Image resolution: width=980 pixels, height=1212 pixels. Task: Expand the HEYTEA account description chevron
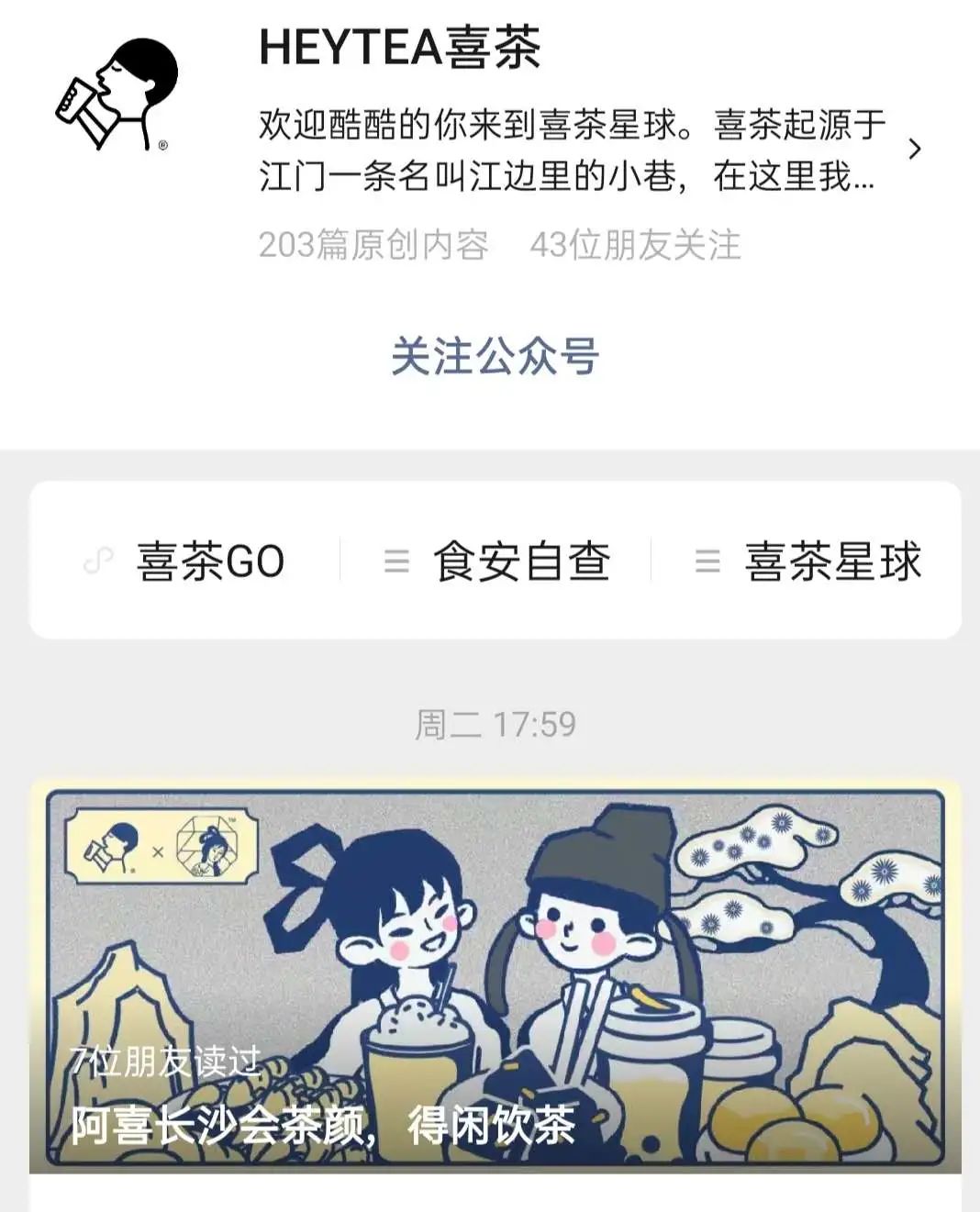pyautogui.click(x=914, y=149)
